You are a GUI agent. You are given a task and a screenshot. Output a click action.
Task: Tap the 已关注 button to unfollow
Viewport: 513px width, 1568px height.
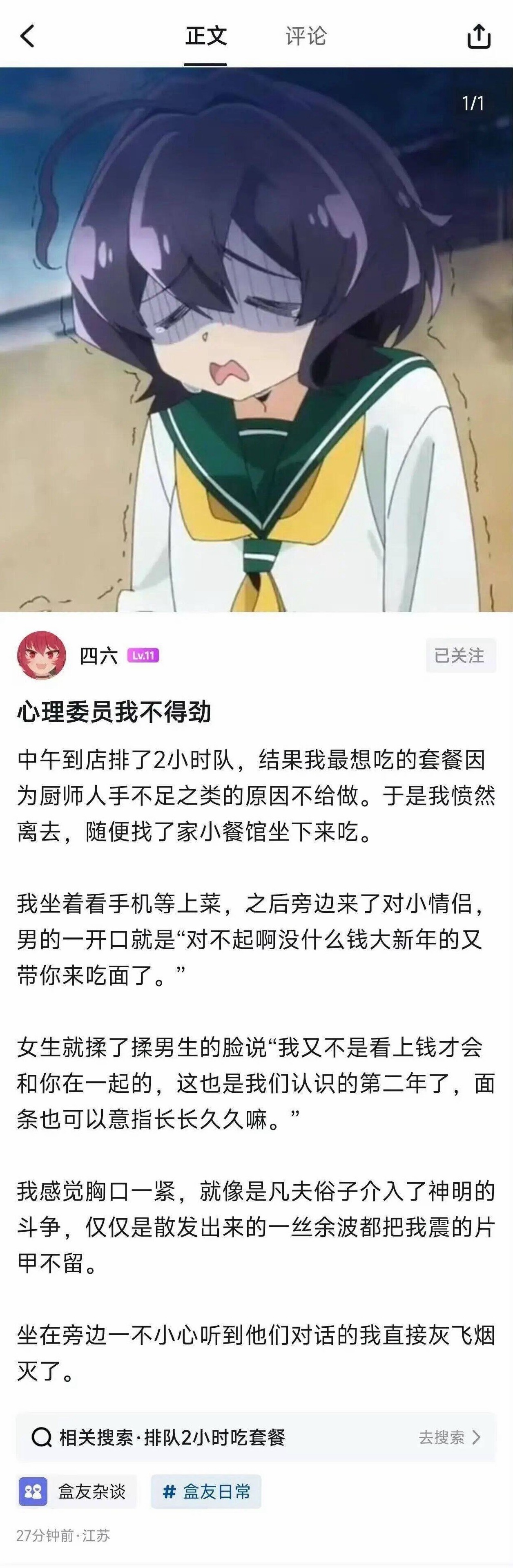pyautogui.click(x=460, y=655)
